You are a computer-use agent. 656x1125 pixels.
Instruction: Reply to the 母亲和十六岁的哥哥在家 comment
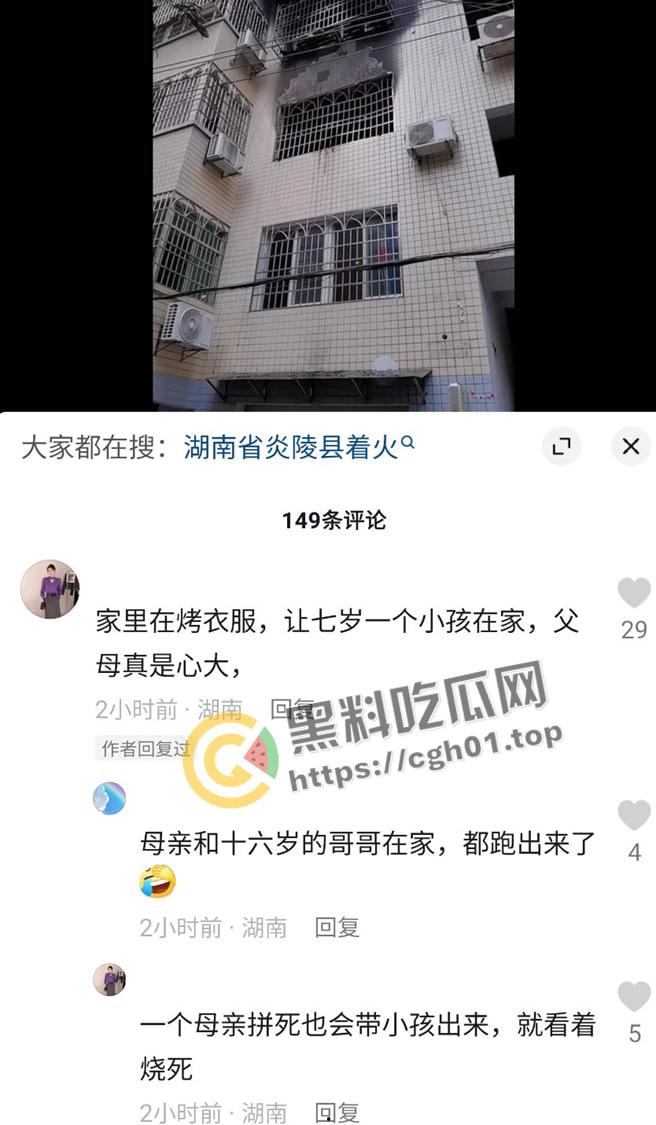point(337,927)
